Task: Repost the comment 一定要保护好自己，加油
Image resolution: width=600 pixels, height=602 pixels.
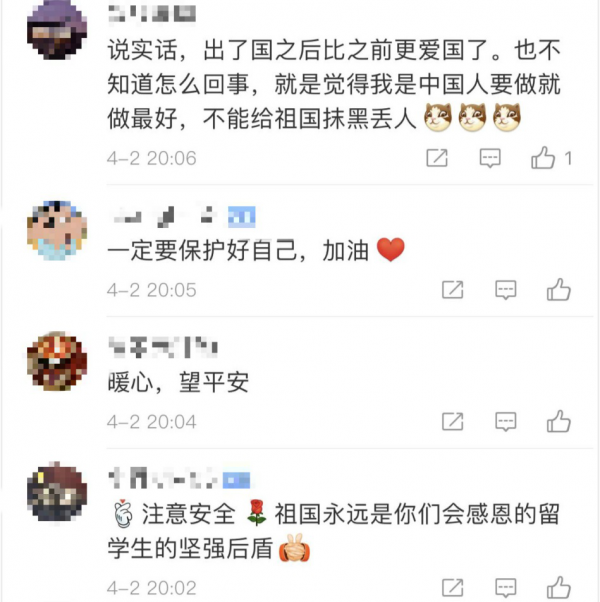Action: [453, 290]
